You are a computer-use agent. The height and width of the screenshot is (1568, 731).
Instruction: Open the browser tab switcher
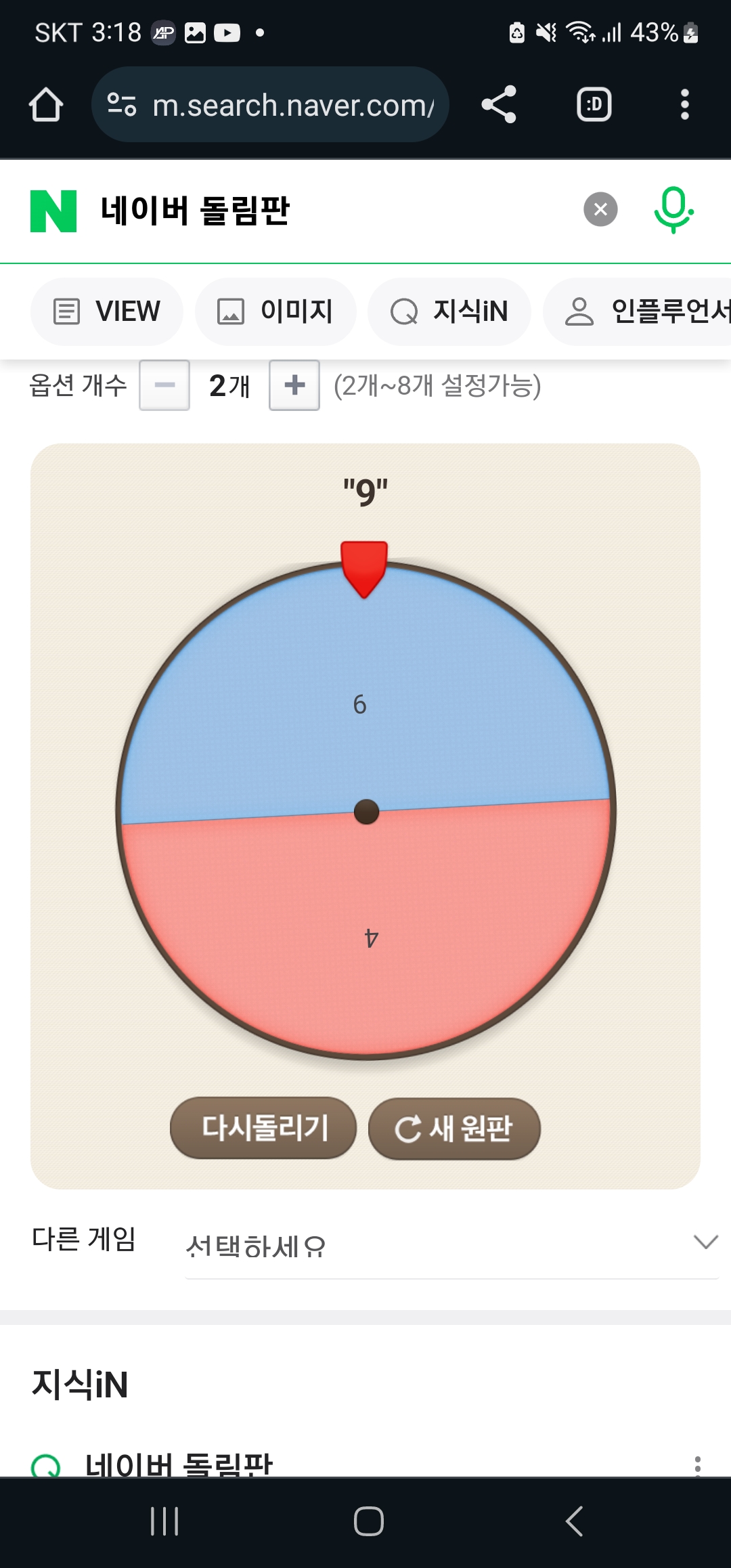(x=594, y=105)
